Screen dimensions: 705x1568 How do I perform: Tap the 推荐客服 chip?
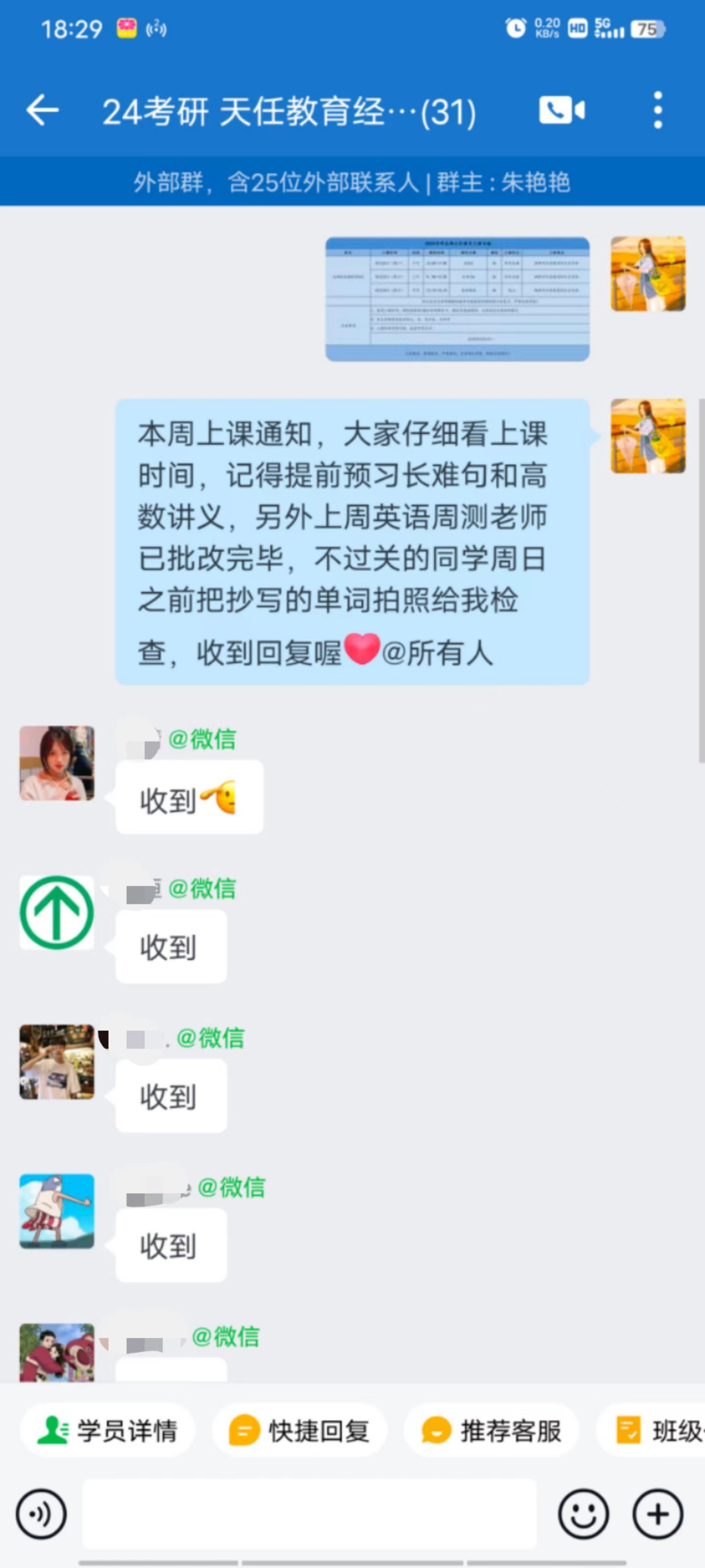[x=492, y=1430]
